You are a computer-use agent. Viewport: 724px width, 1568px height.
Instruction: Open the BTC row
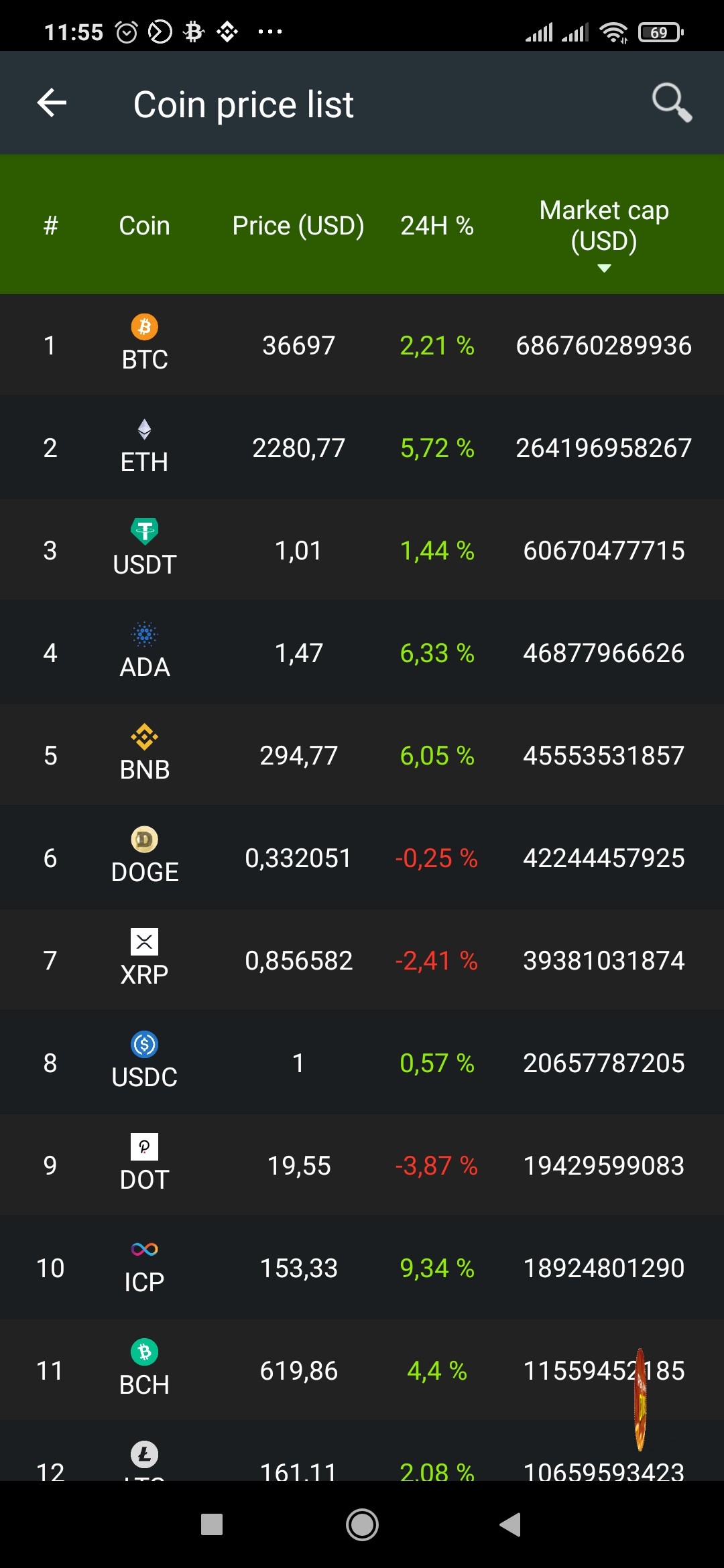pyautogui.click(x=362, y=344)
